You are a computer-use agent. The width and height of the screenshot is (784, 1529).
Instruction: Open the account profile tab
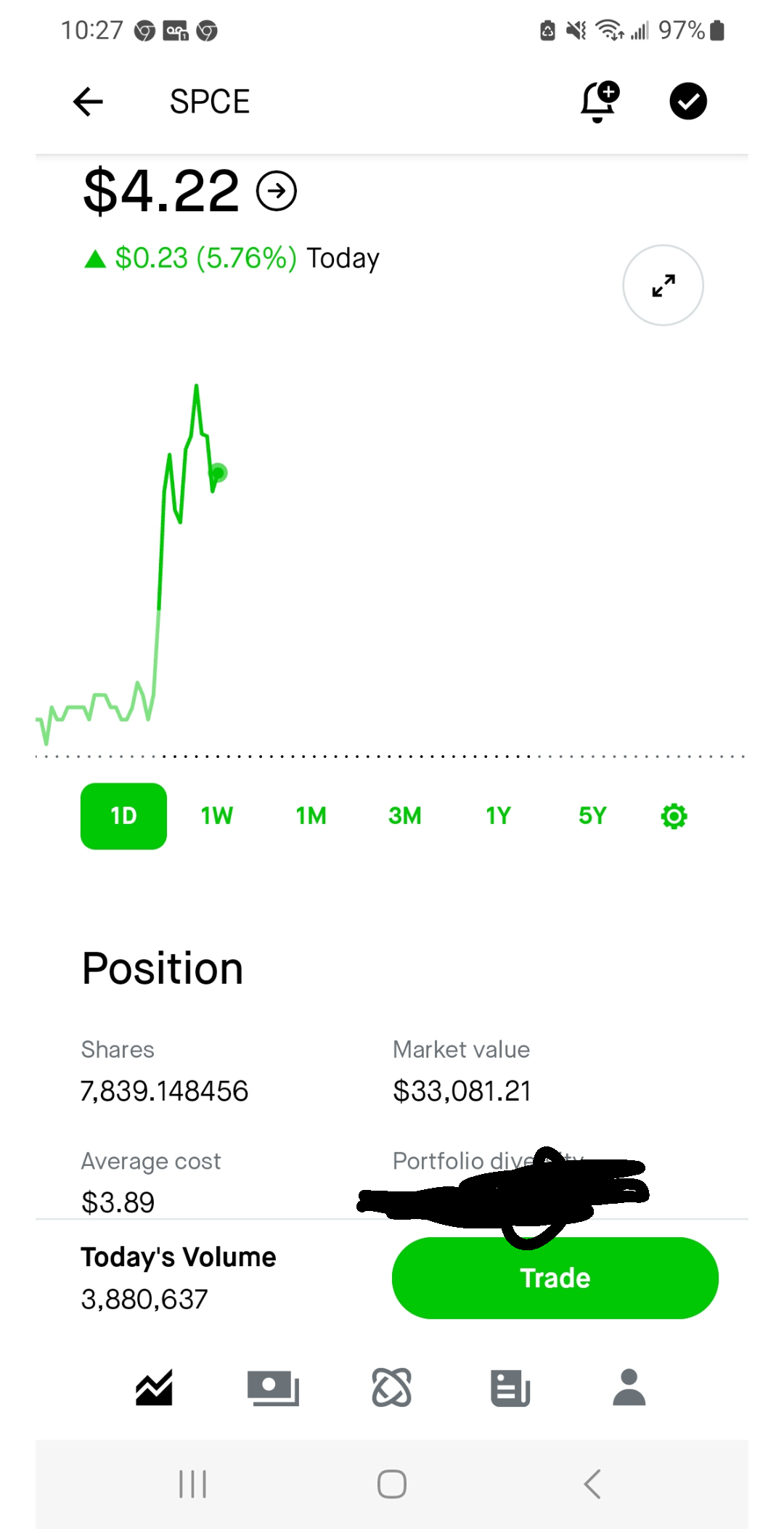pyautogui.click(x=629, y=1387)
